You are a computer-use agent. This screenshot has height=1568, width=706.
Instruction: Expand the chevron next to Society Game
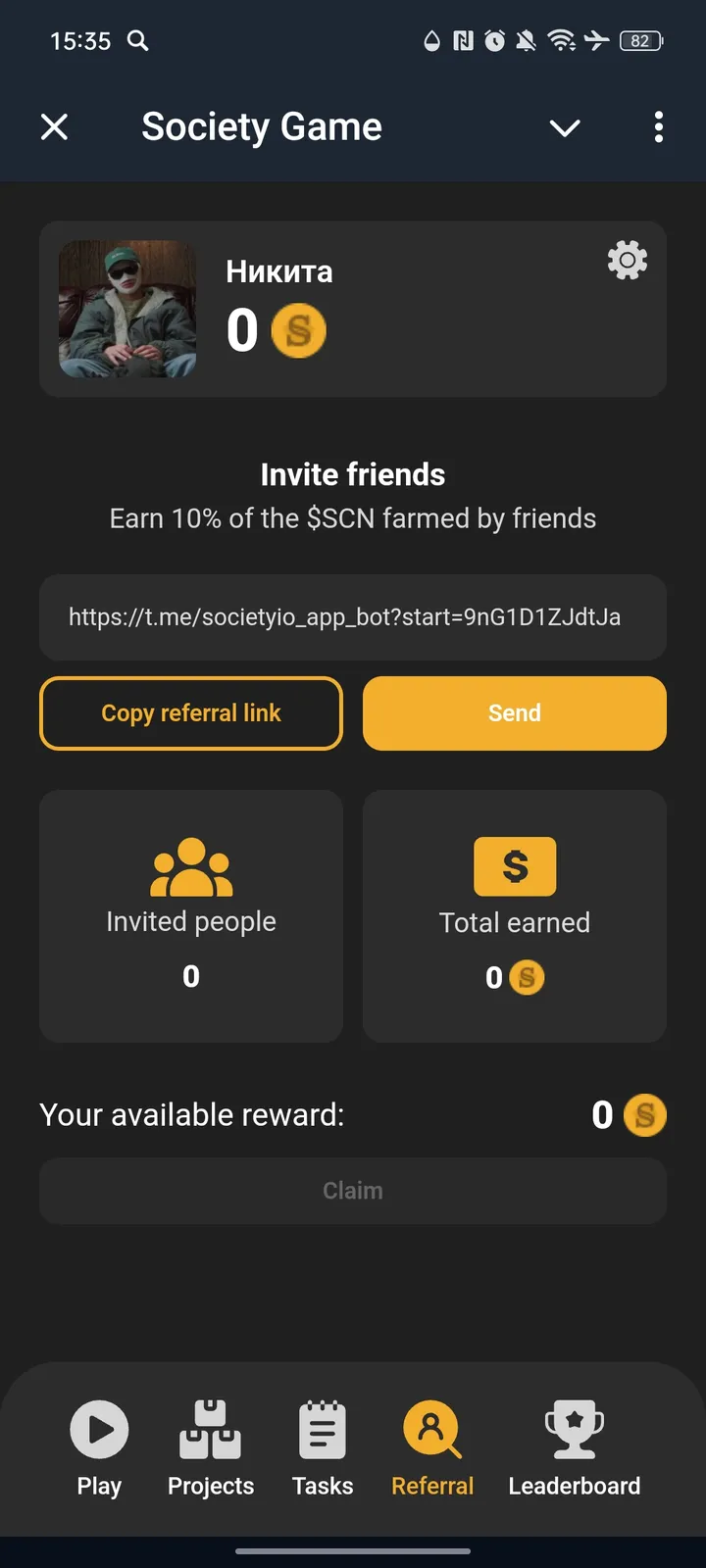click(x=565, y=127)
